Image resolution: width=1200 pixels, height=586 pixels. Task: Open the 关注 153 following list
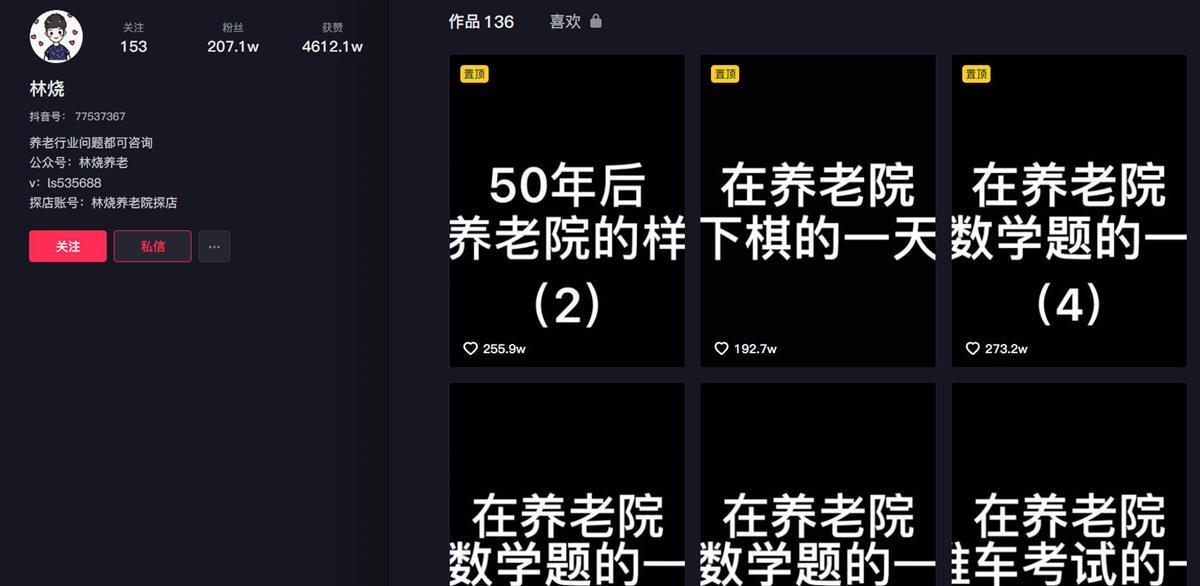pos(133,38)
